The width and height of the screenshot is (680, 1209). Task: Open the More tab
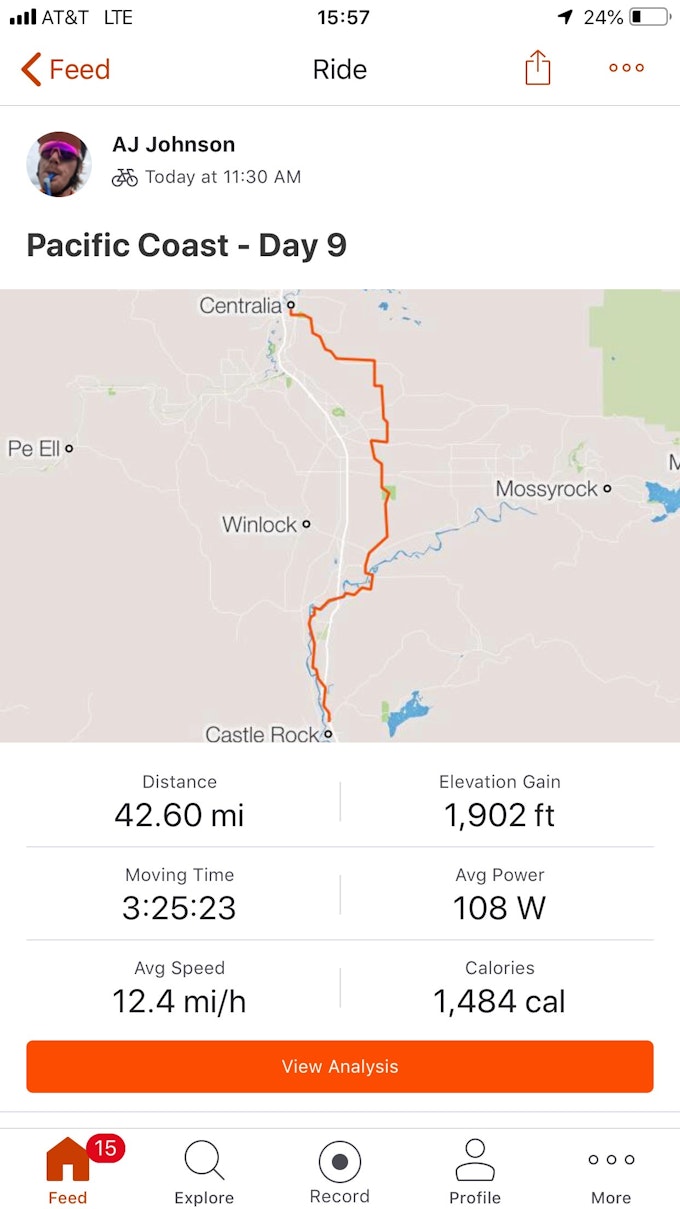click(611, 1170)
